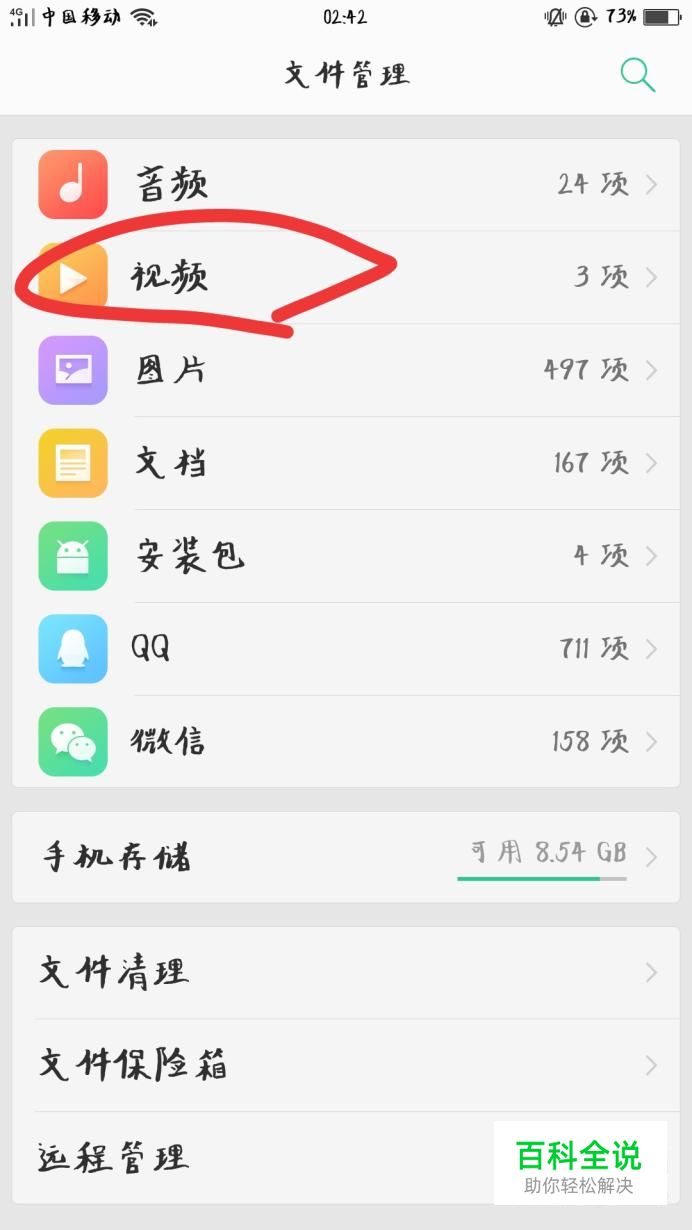
Task: Go to 文件清理 file cleanup
Action: coord(345,972)
